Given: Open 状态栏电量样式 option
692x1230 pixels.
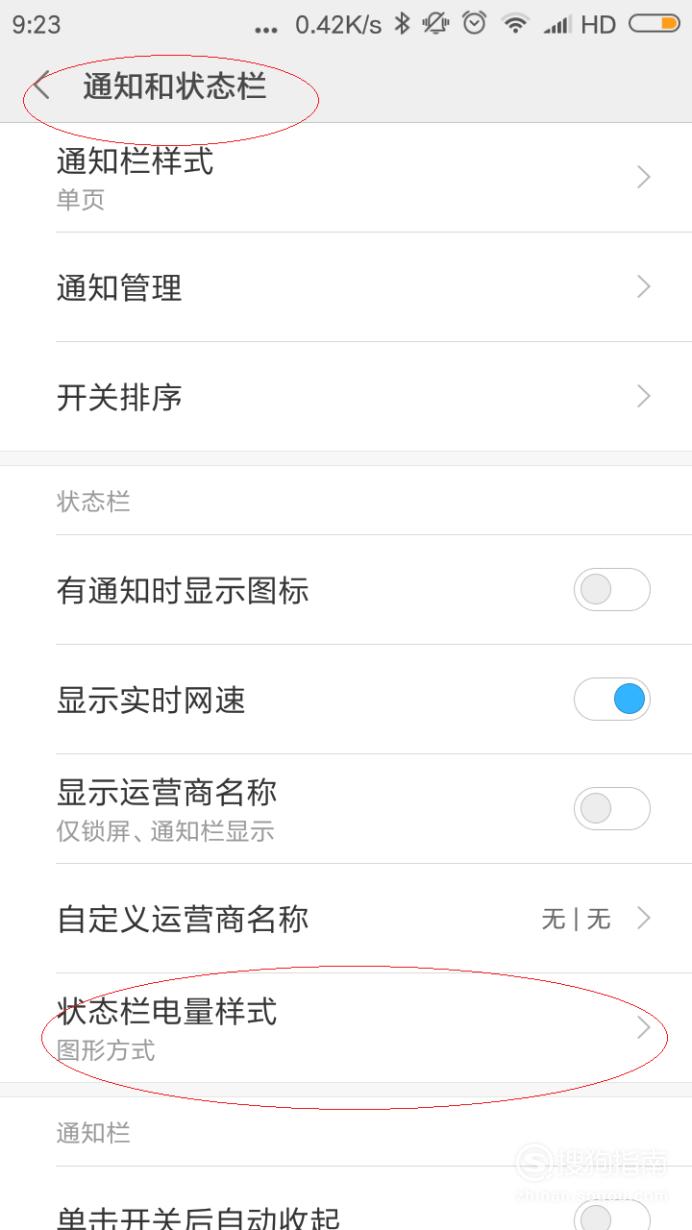Looking at the screenshot, I should coord(346,1028).
